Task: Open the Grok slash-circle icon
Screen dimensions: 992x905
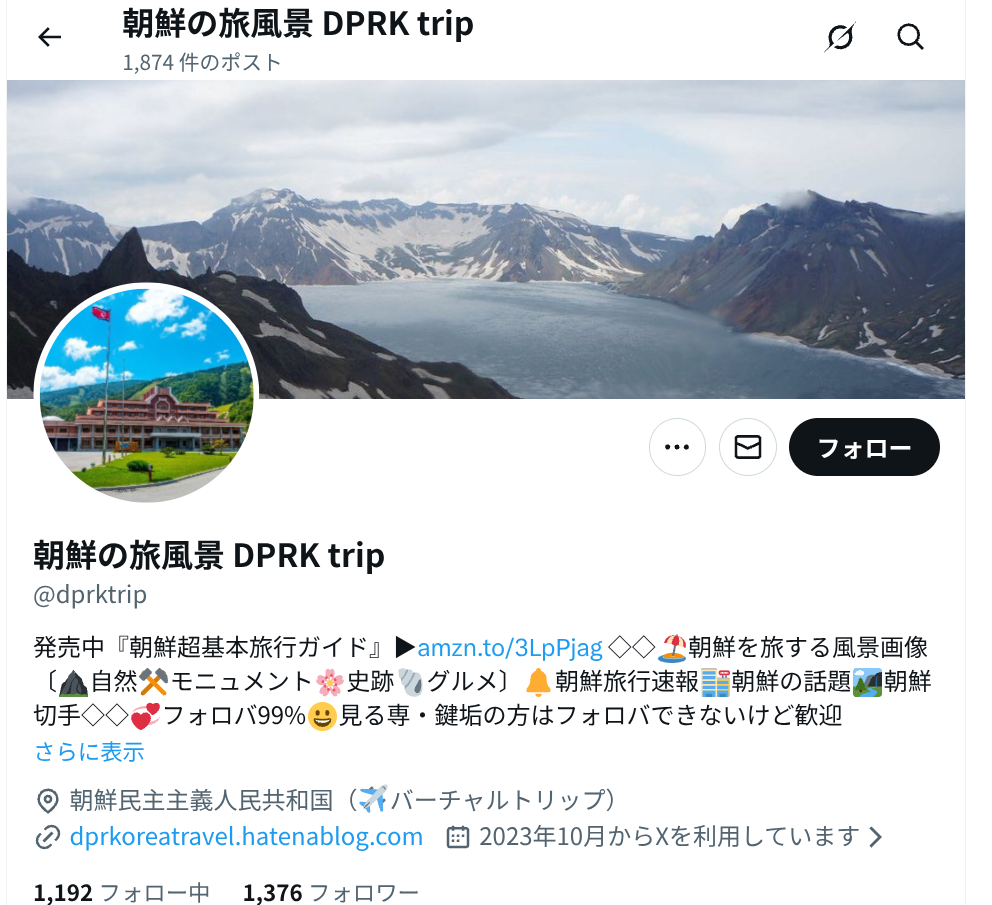Action: tap(840, 38)
